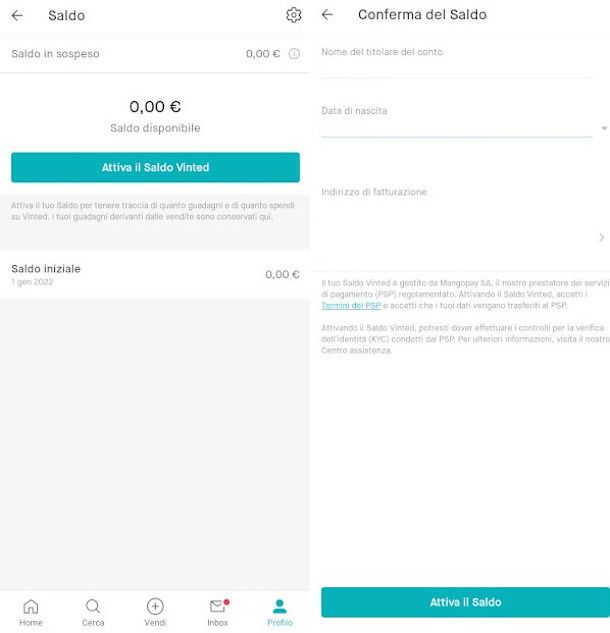Enter Nome del titolare del conto
Screen dimensions: 610x633
coord(457,68)
